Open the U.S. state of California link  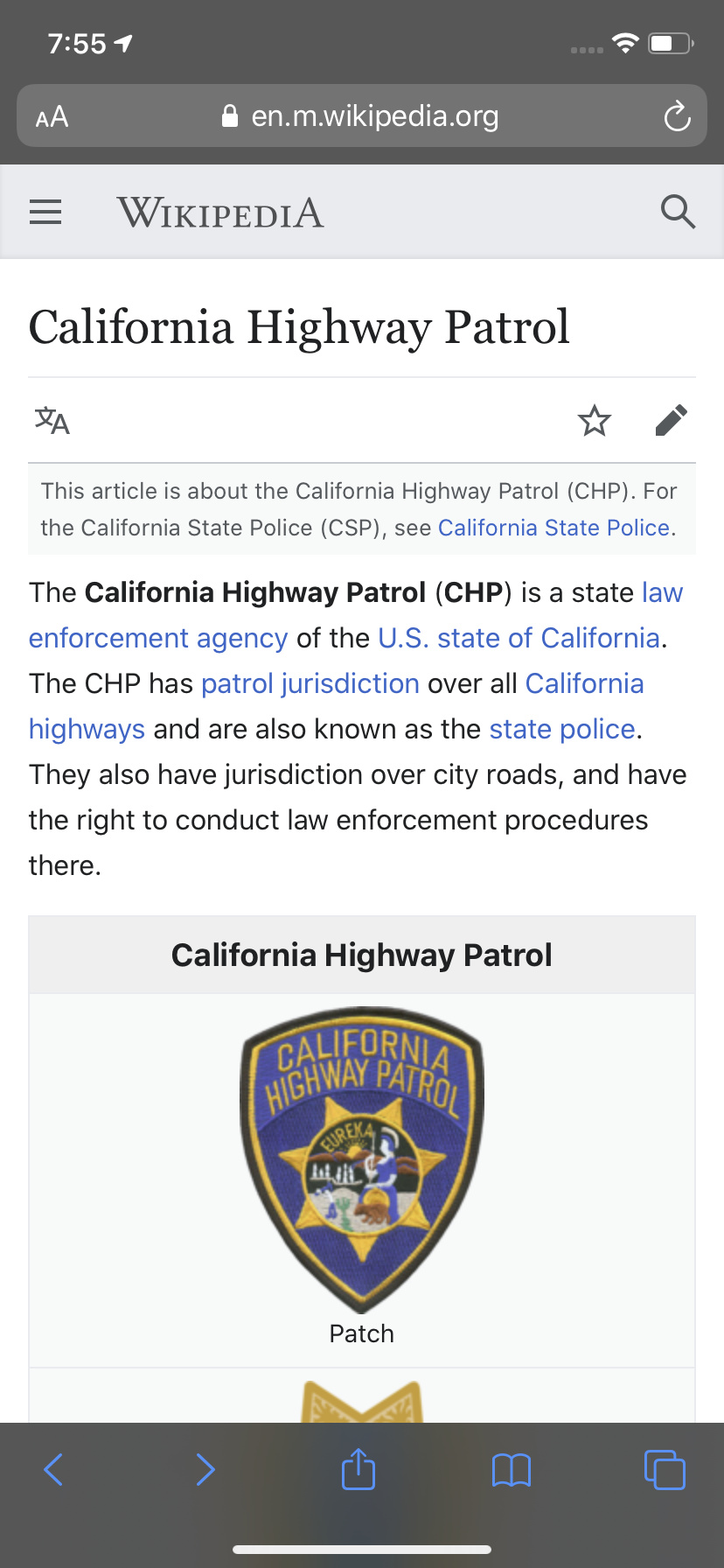tap(519, 638)
